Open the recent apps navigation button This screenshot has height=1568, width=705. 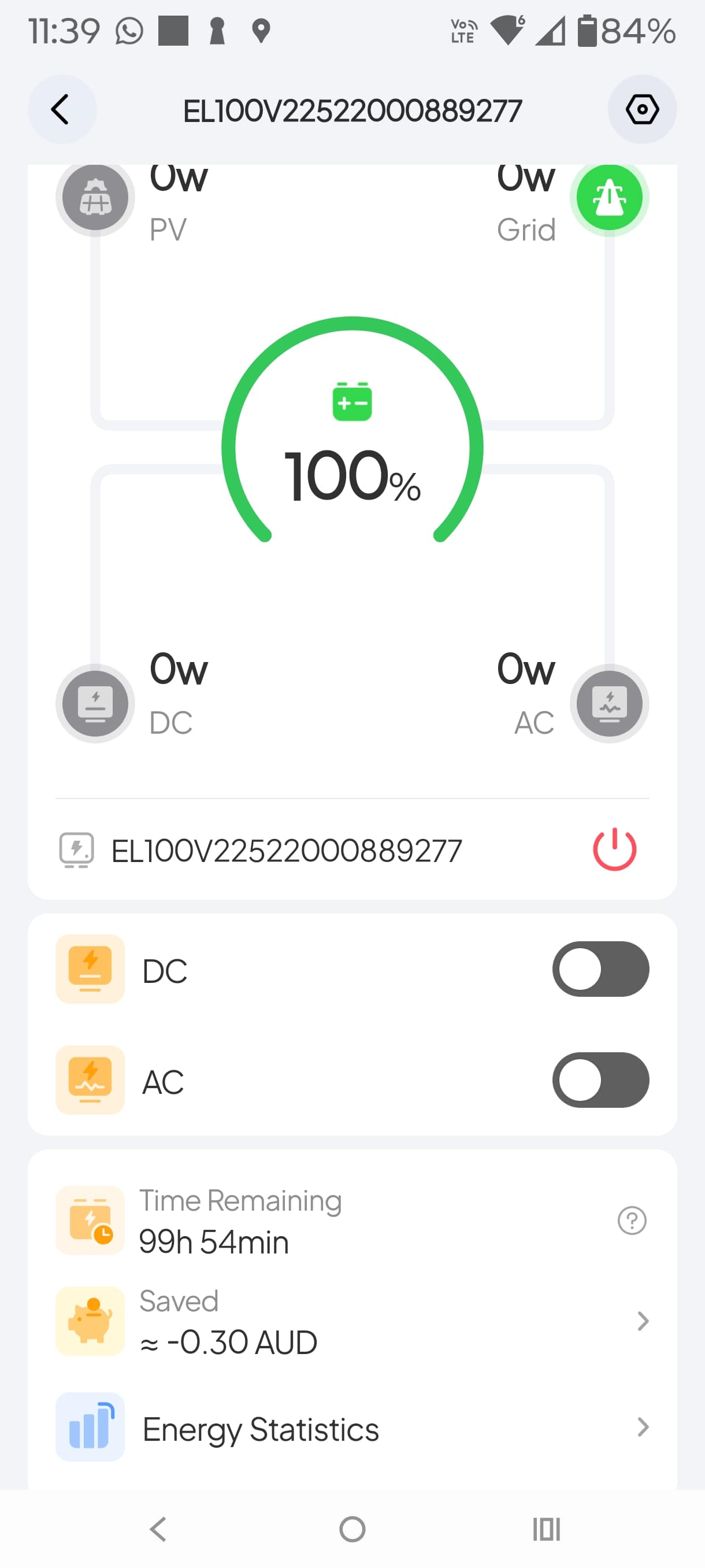click(x=546, y=1528)
